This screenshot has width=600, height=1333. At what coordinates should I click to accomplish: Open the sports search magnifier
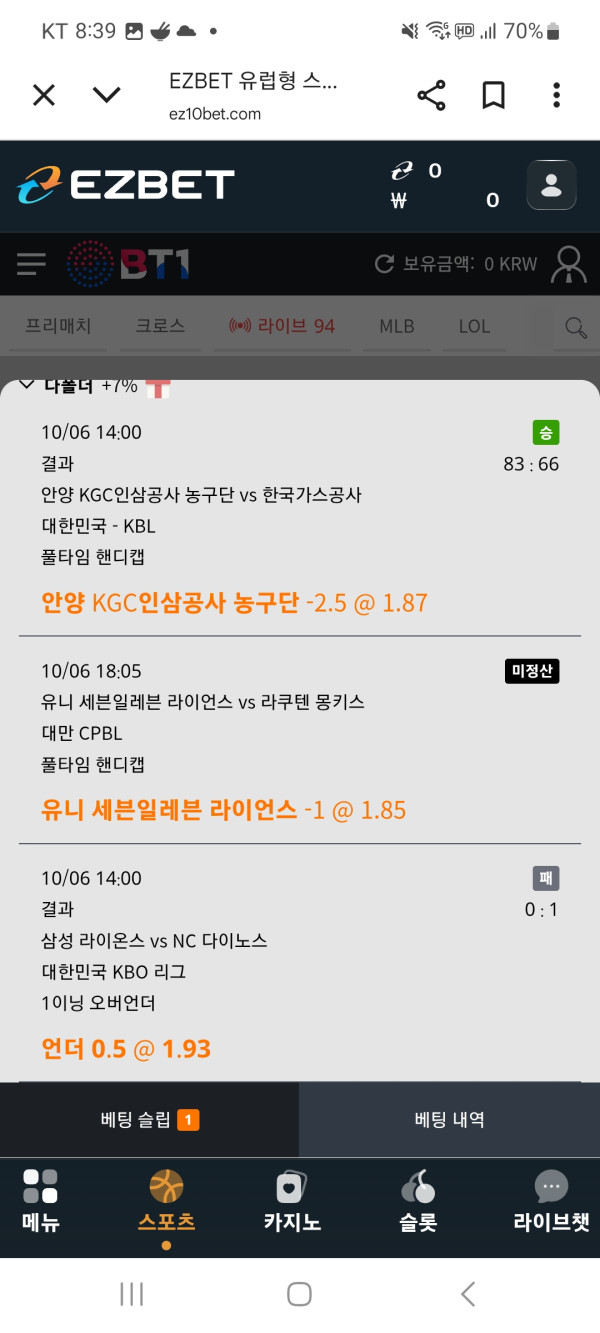click(x=575, y=327)
